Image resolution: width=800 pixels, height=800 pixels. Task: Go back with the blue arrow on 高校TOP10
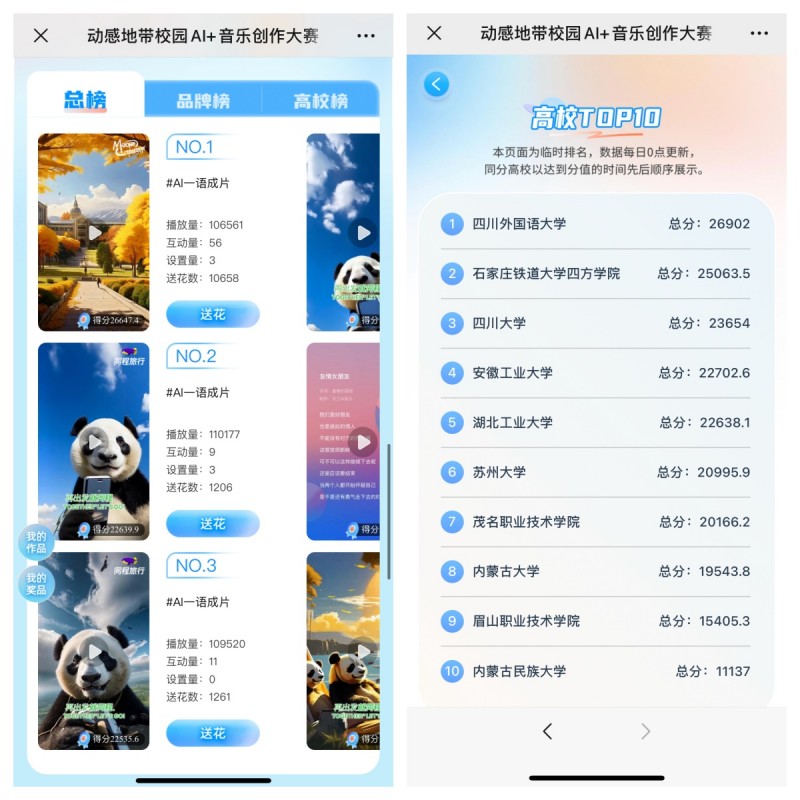coord(436,84)
